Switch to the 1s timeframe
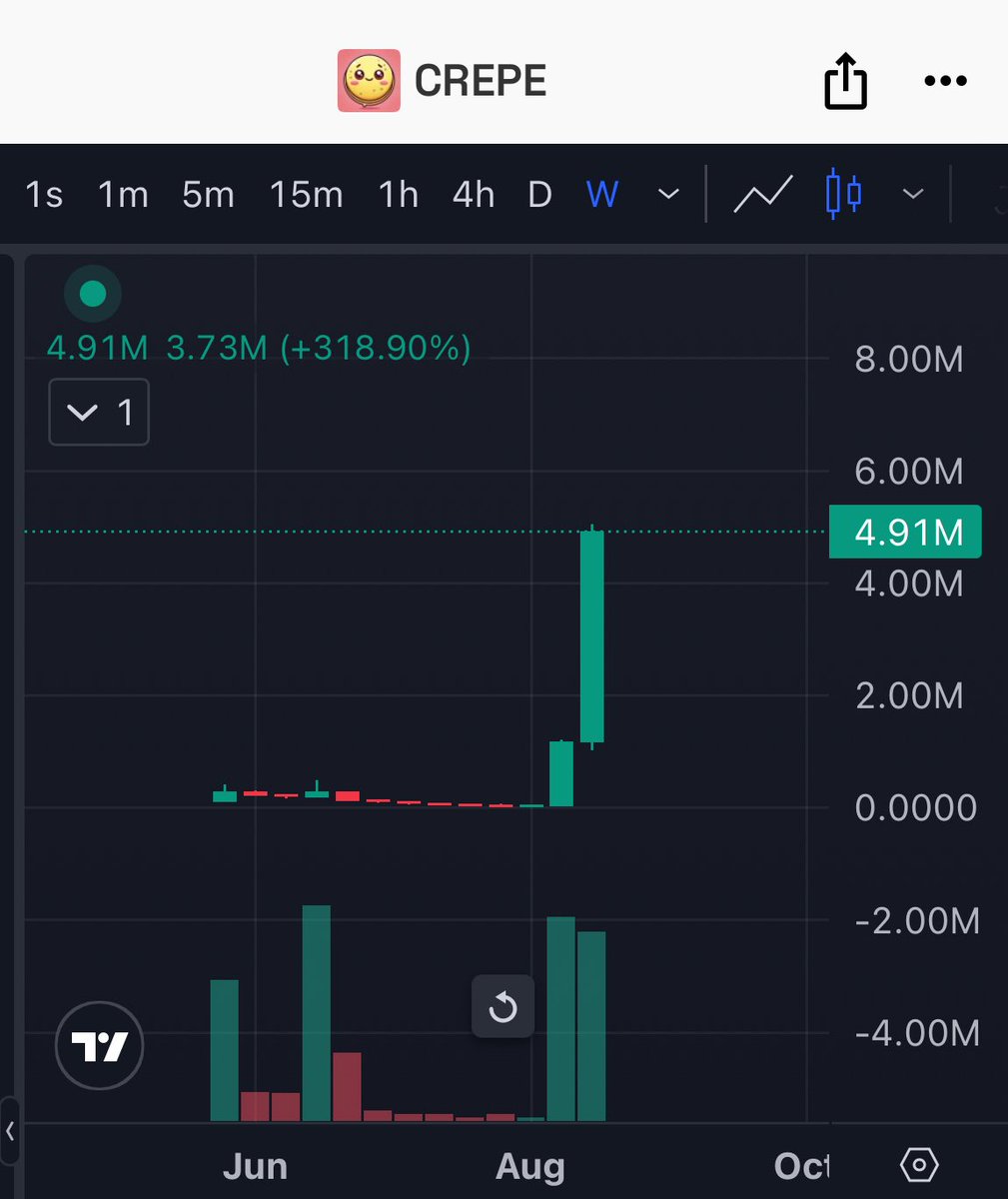 (x=44, y=195)
